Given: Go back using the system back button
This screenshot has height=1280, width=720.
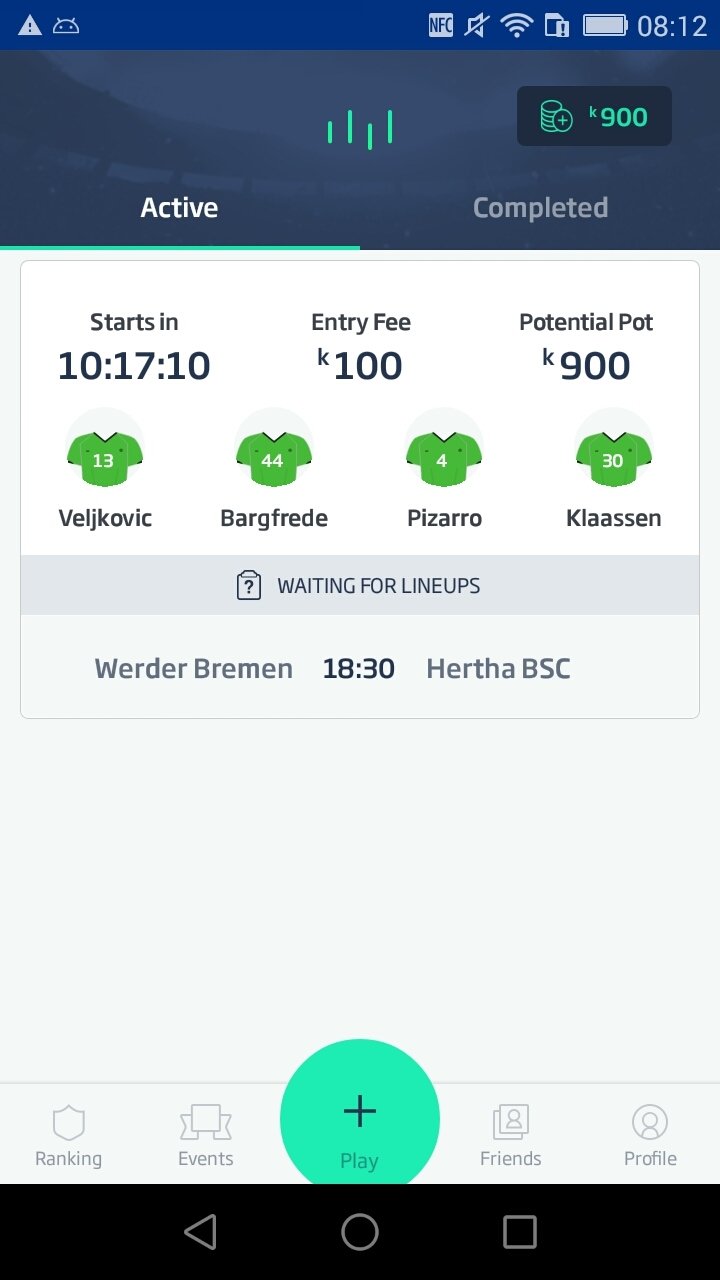Looking at the screenshot, I should coord(200,1232).
